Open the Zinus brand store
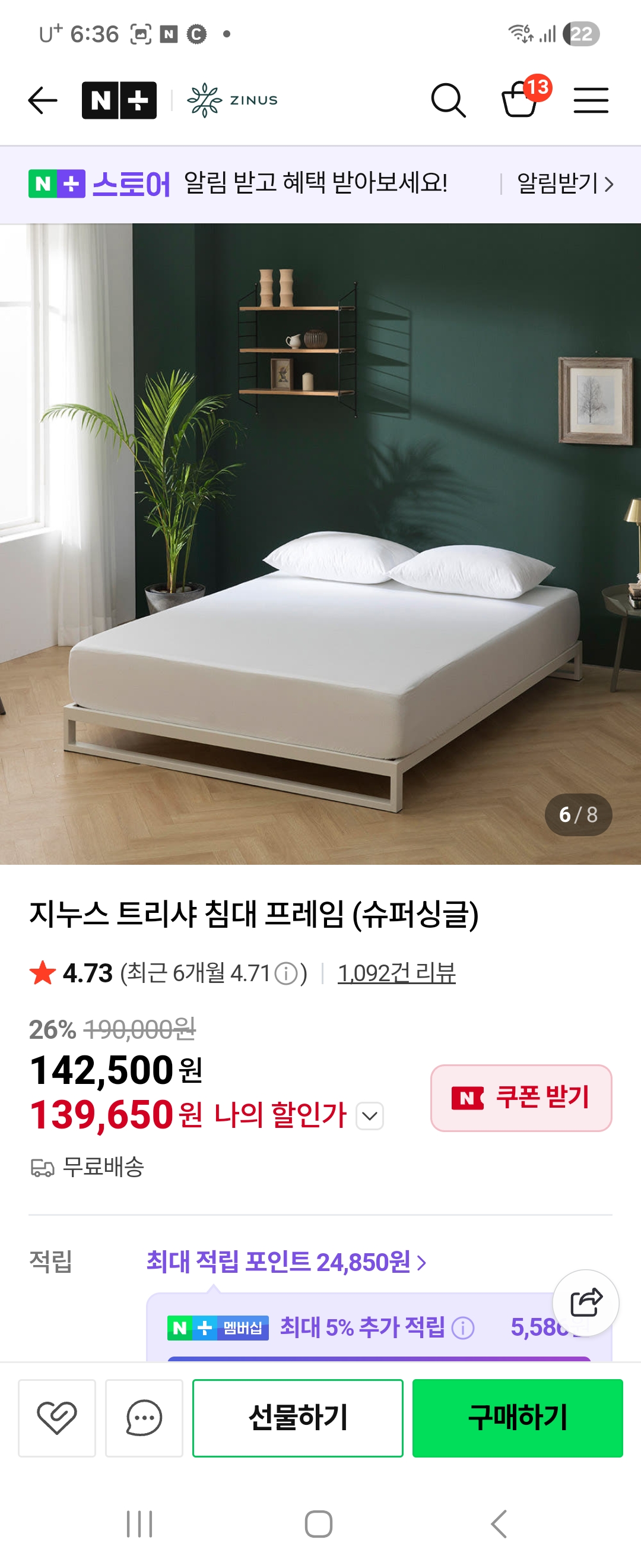This screenshot has height=1568, width=641. pyautogui.click(x=233, y=100)
